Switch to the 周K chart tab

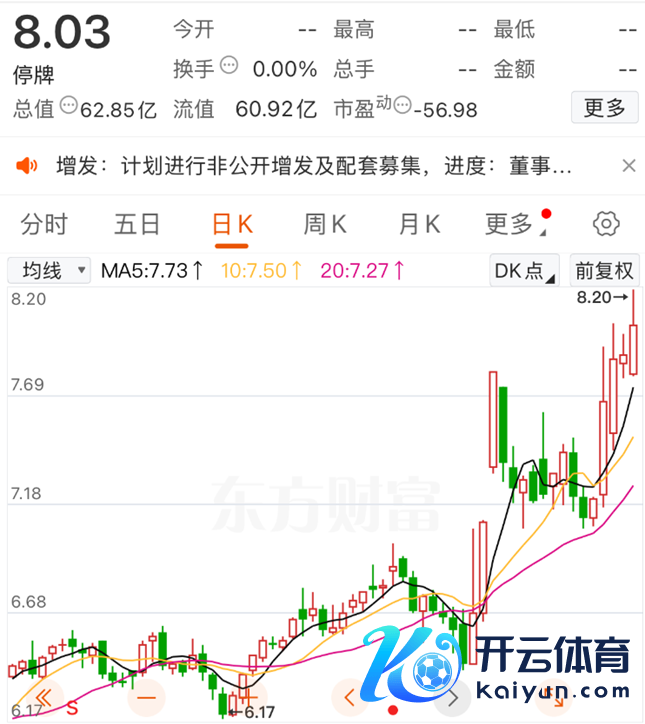click(x=325, y=224)
